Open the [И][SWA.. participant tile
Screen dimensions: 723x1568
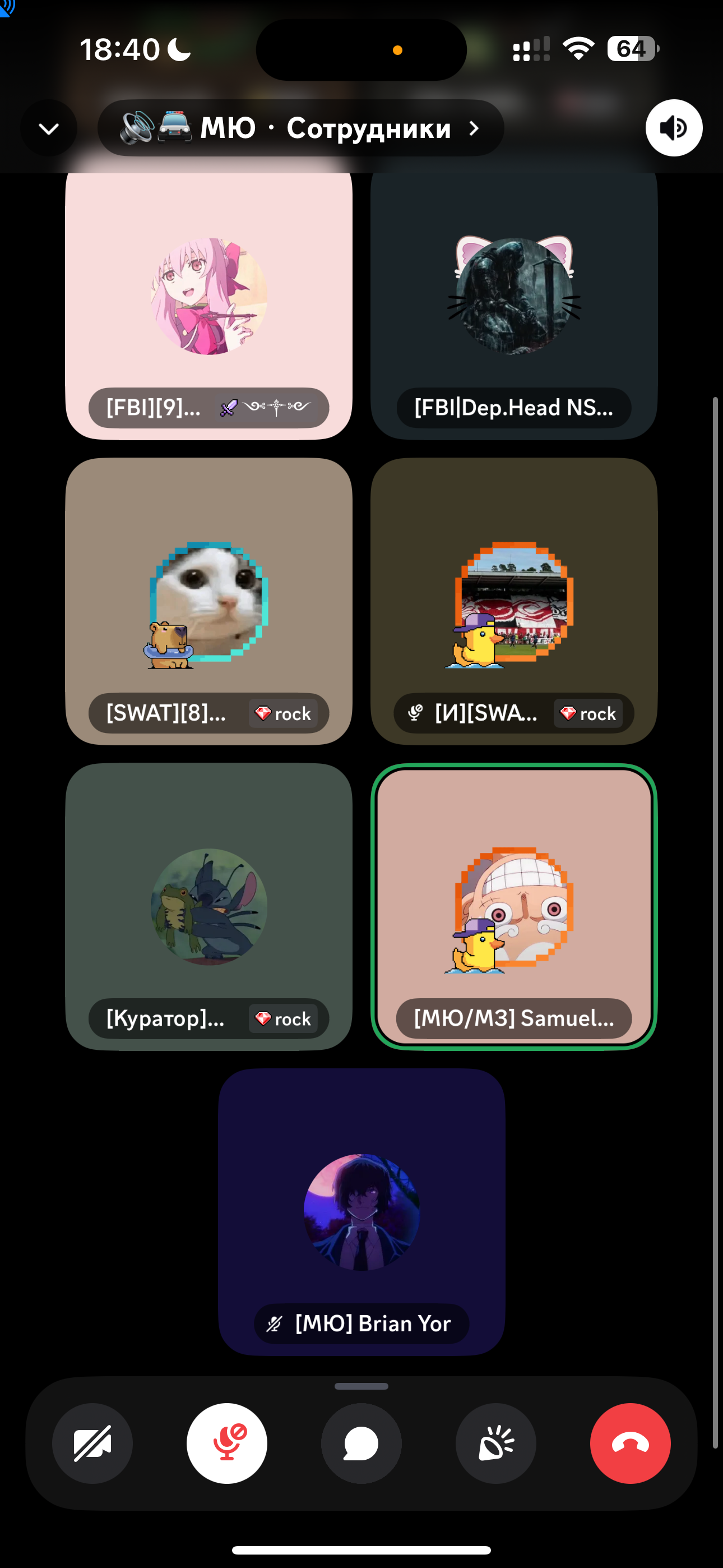tap(513, 601)
